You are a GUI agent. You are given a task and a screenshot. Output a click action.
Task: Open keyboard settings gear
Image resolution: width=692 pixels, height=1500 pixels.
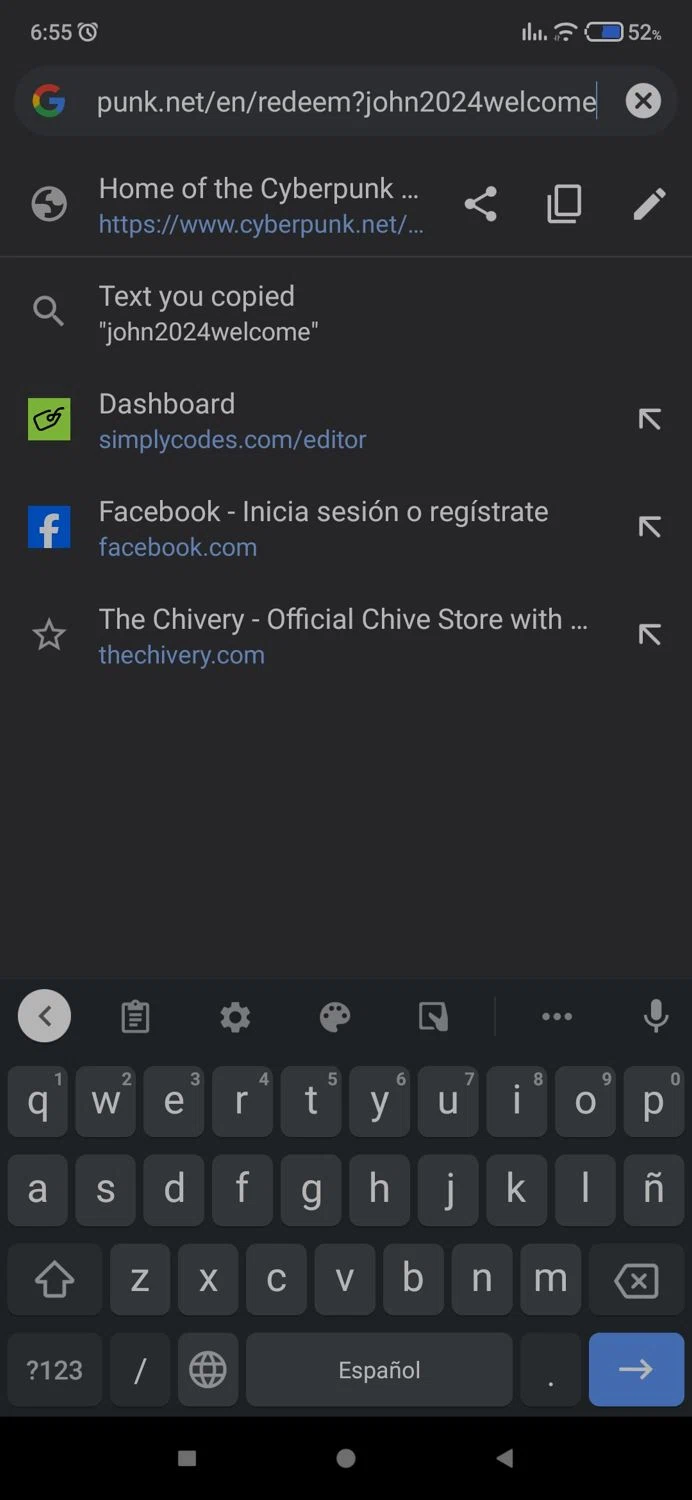(235, 1017)
